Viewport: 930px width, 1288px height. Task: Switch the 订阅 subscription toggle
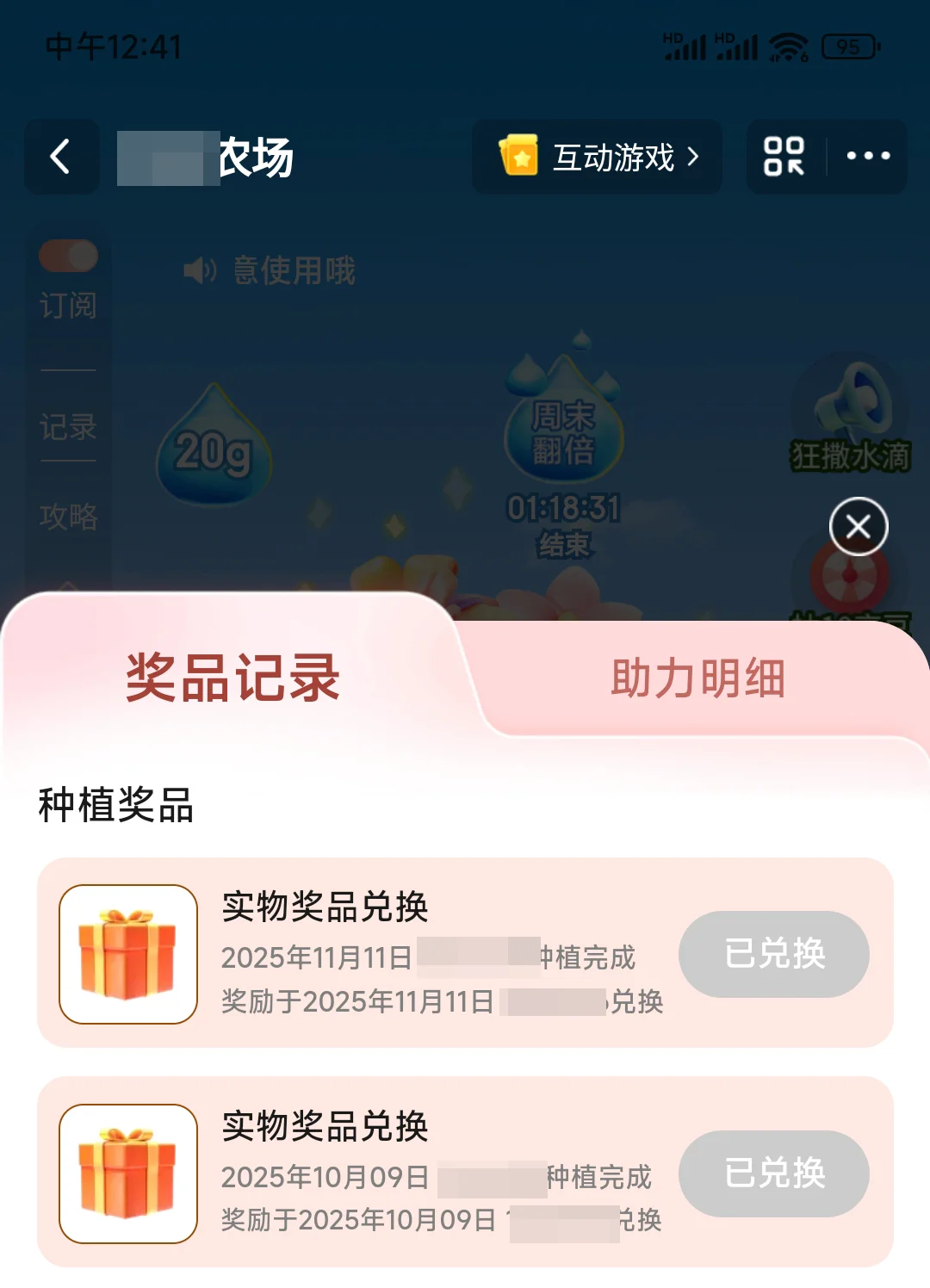point(69,254)
